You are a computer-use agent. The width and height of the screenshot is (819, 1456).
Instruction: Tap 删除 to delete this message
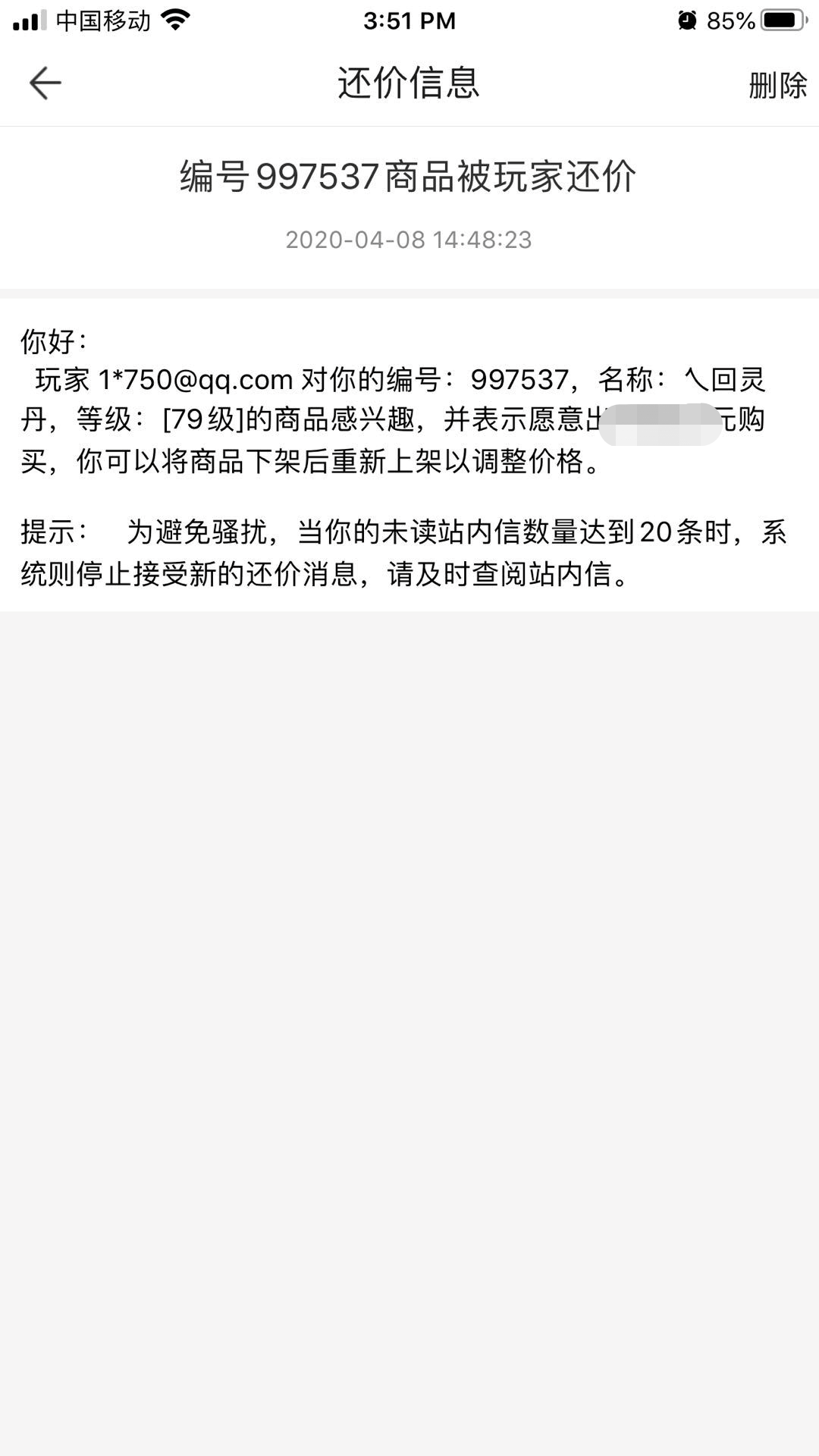click(x=777, y=85)
